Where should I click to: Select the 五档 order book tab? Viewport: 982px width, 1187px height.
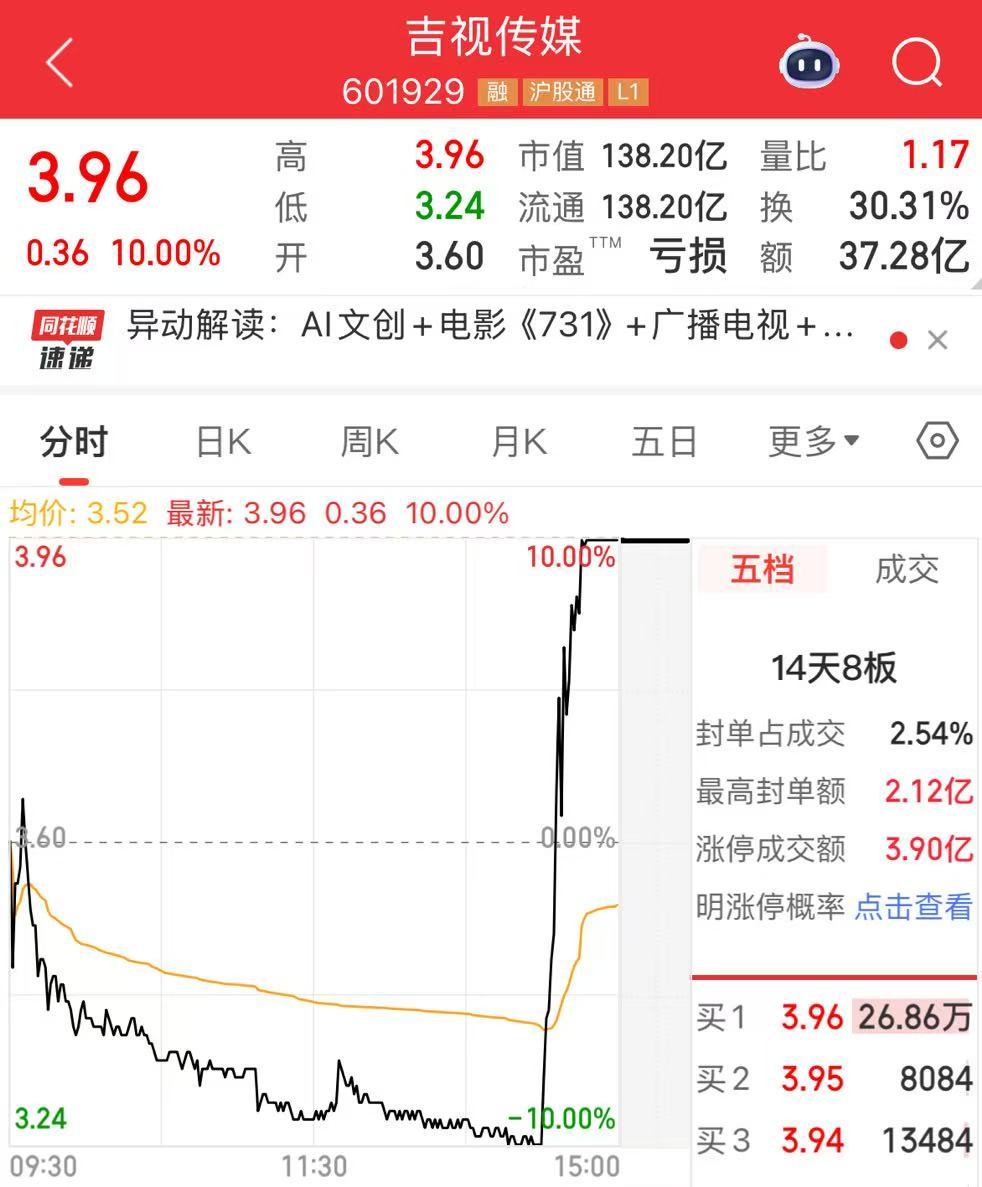pyautogui.click(x=762, y=569)
